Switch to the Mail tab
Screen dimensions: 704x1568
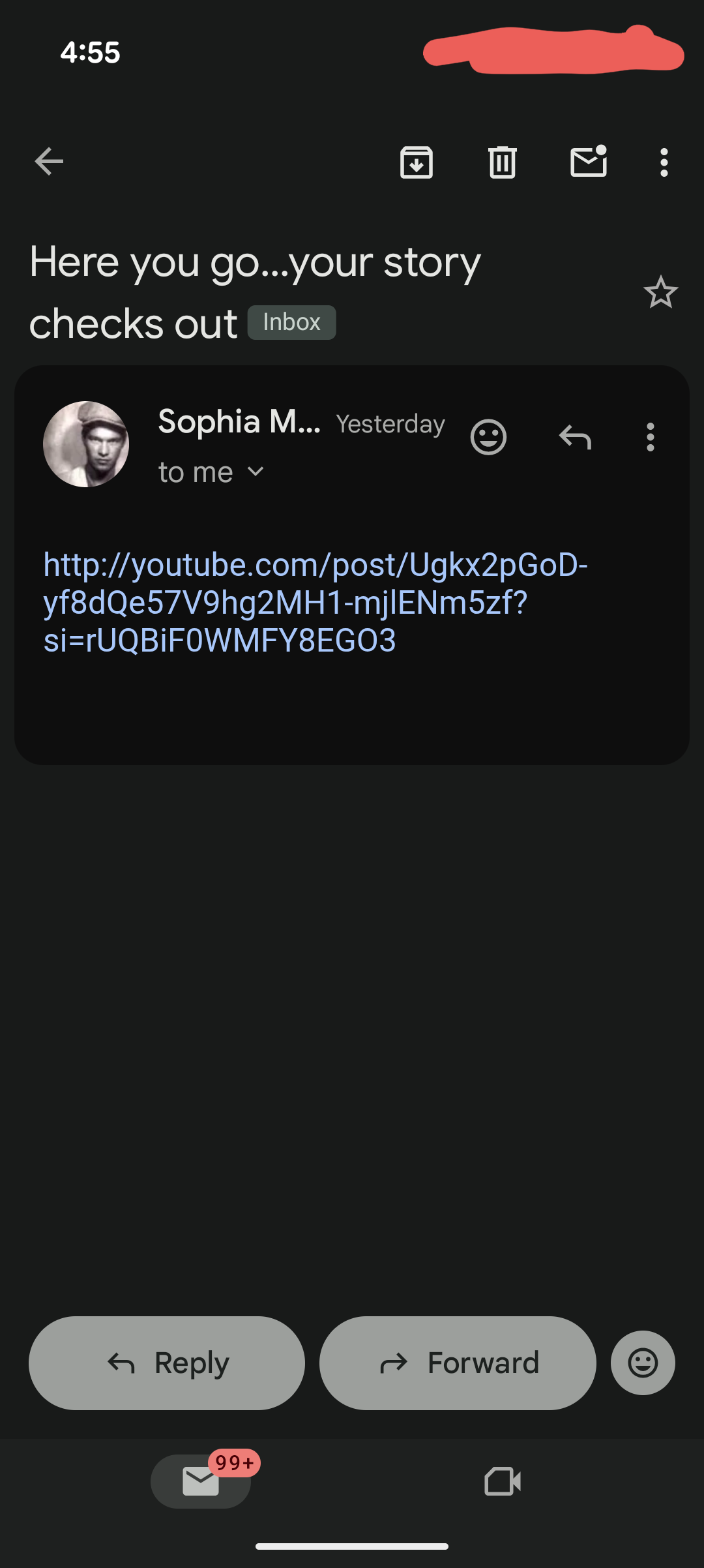tap(201, 1481)
